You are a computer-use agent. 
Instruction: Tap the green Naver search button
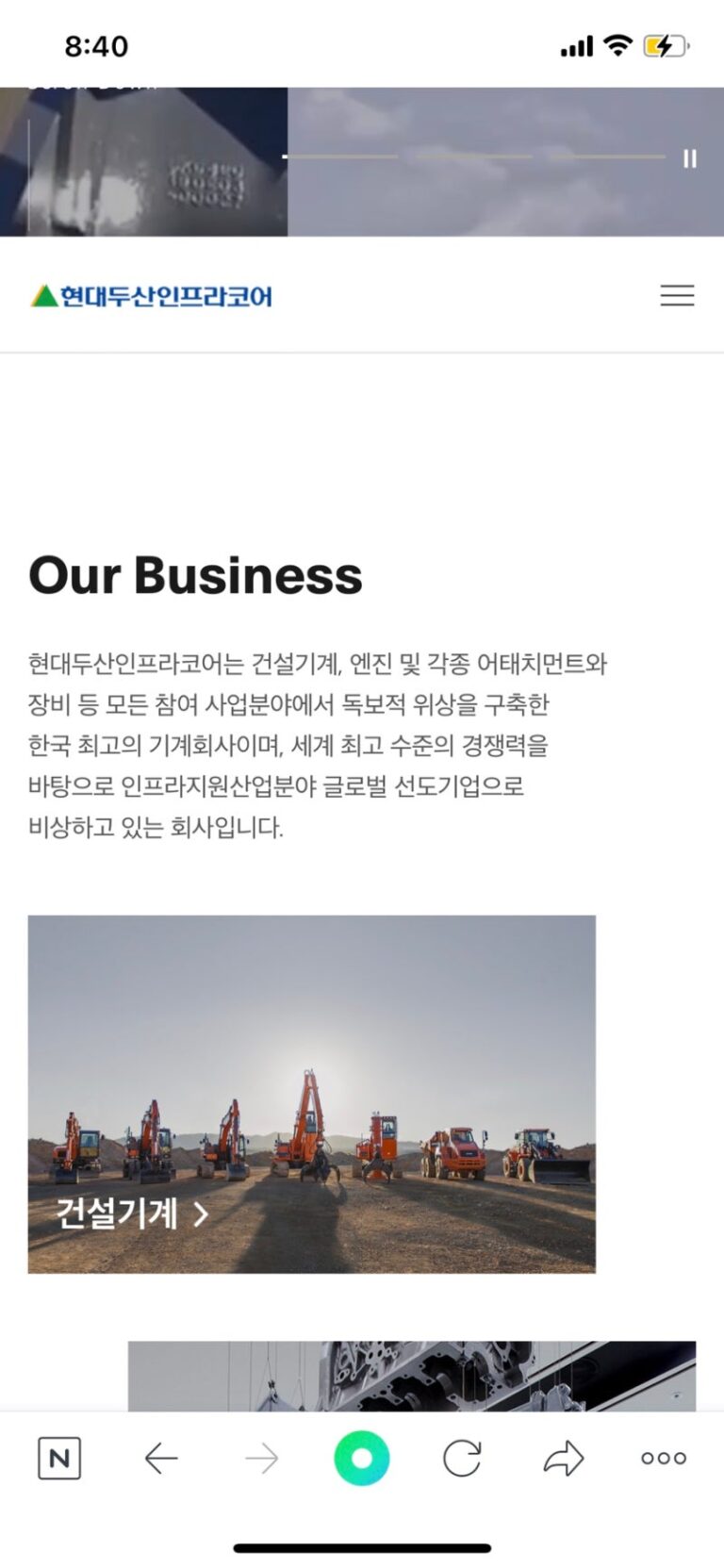[x=361, y=1458]
